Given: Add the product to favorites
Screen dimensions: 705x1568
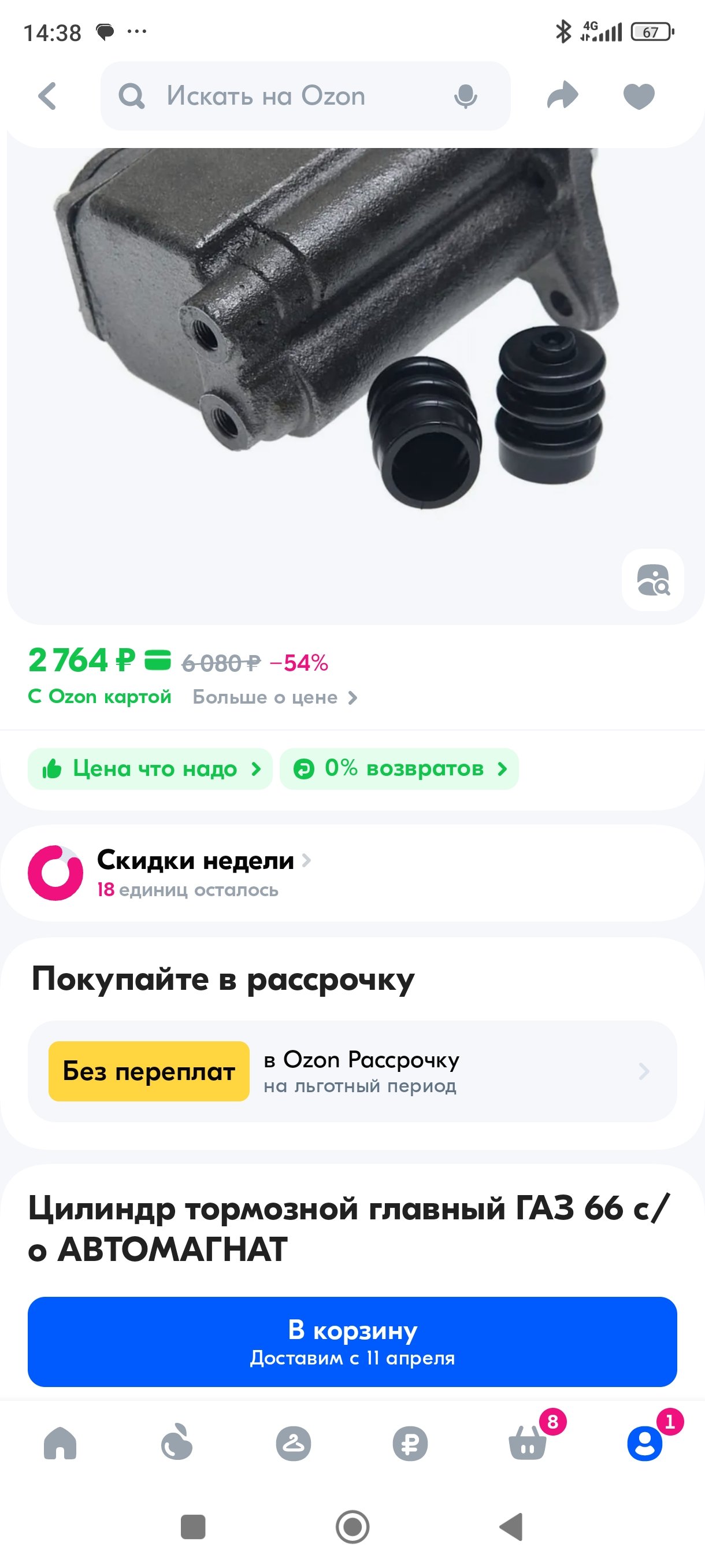Looking at the screenshot, I should 639,96.
